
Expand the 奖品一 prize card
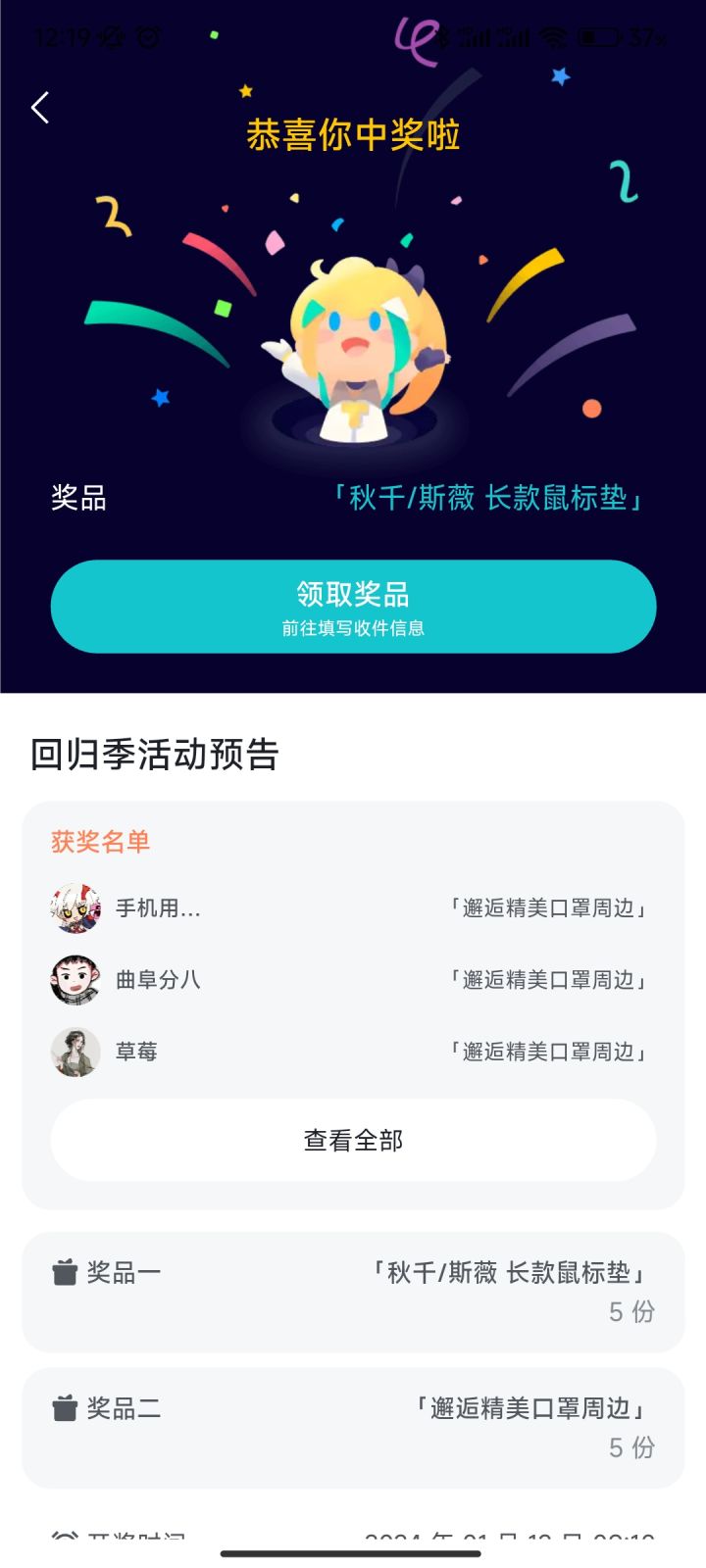pos(353,1292)
